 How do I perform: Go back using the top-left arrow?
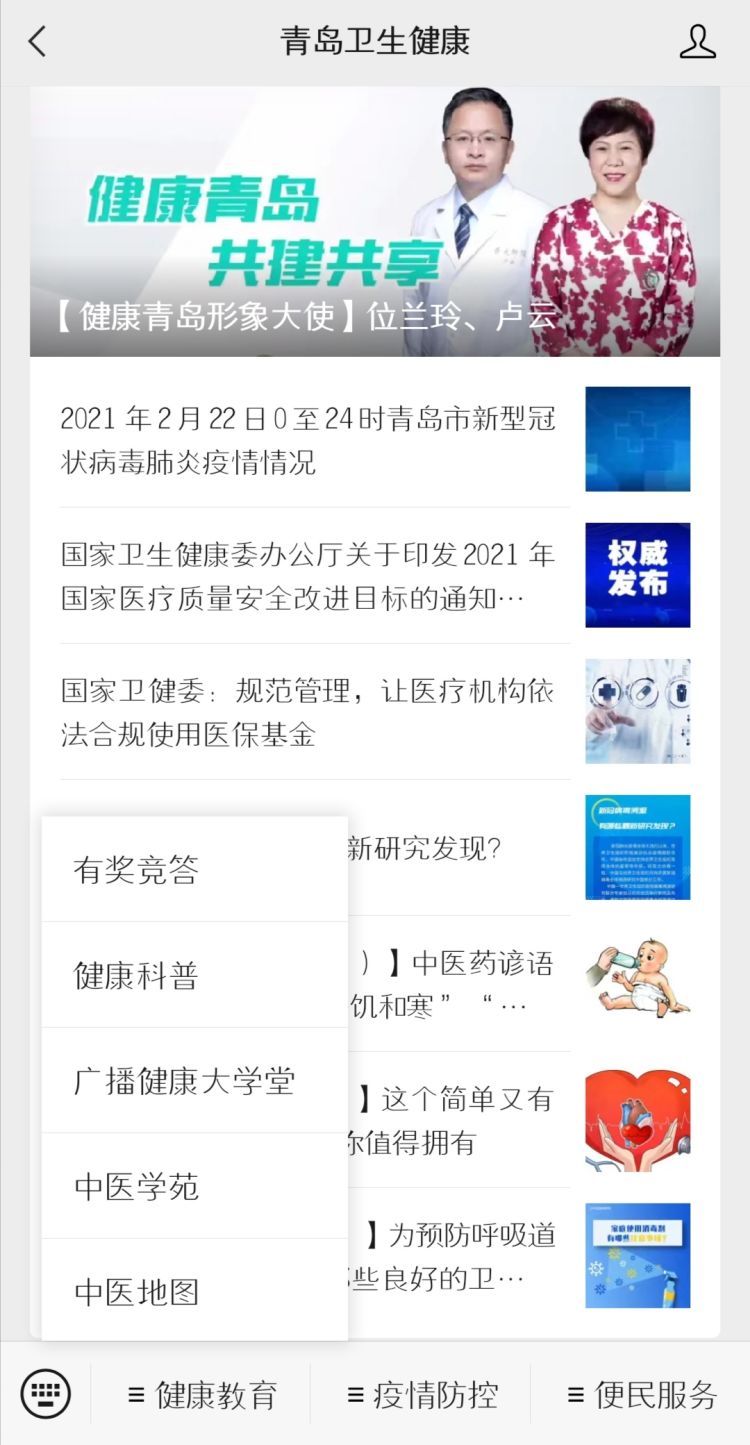(38, 42)
